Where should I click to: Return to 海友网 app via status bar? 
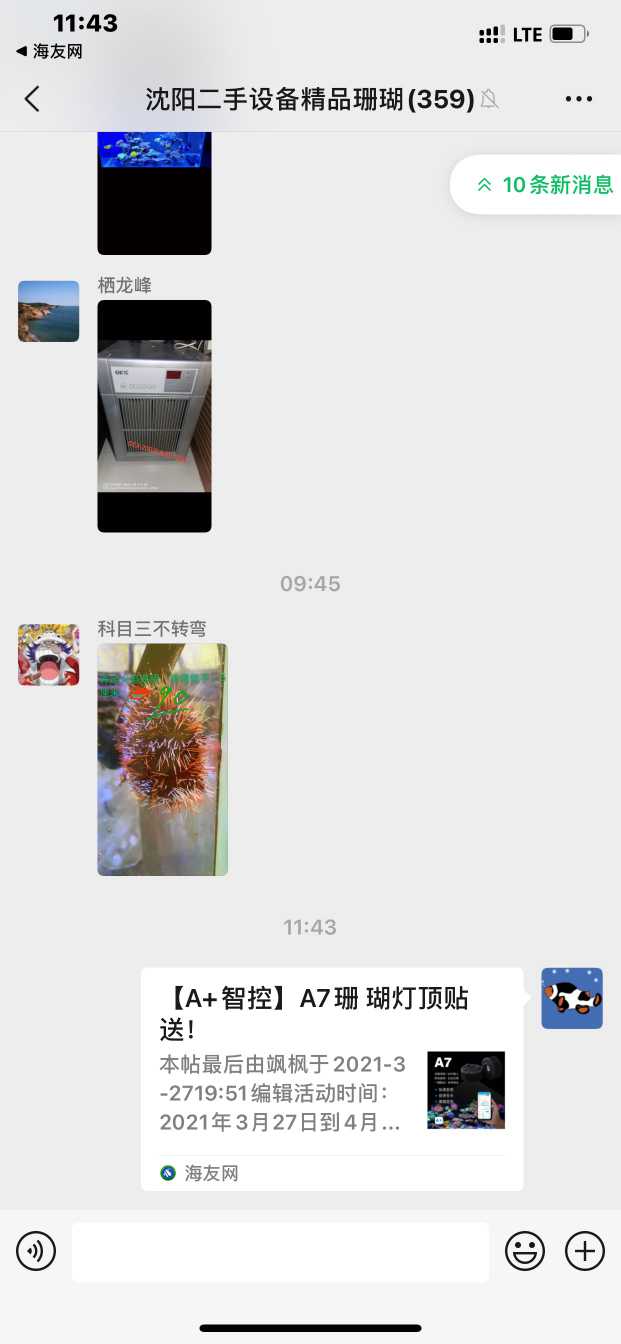49,52
